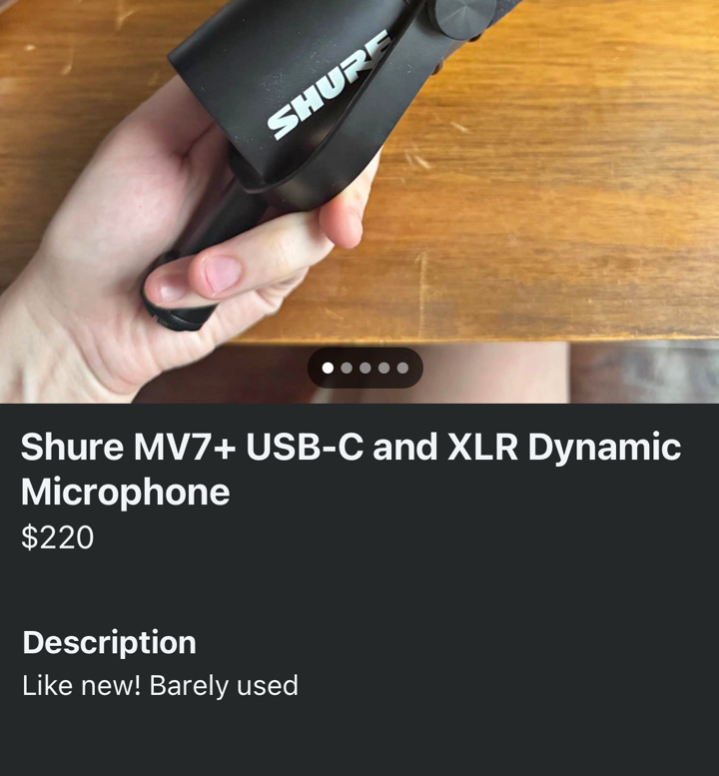Tap the photo carousel page indicator dots
Viewport: 719px width, 776px height.
(x=364, y=368)
